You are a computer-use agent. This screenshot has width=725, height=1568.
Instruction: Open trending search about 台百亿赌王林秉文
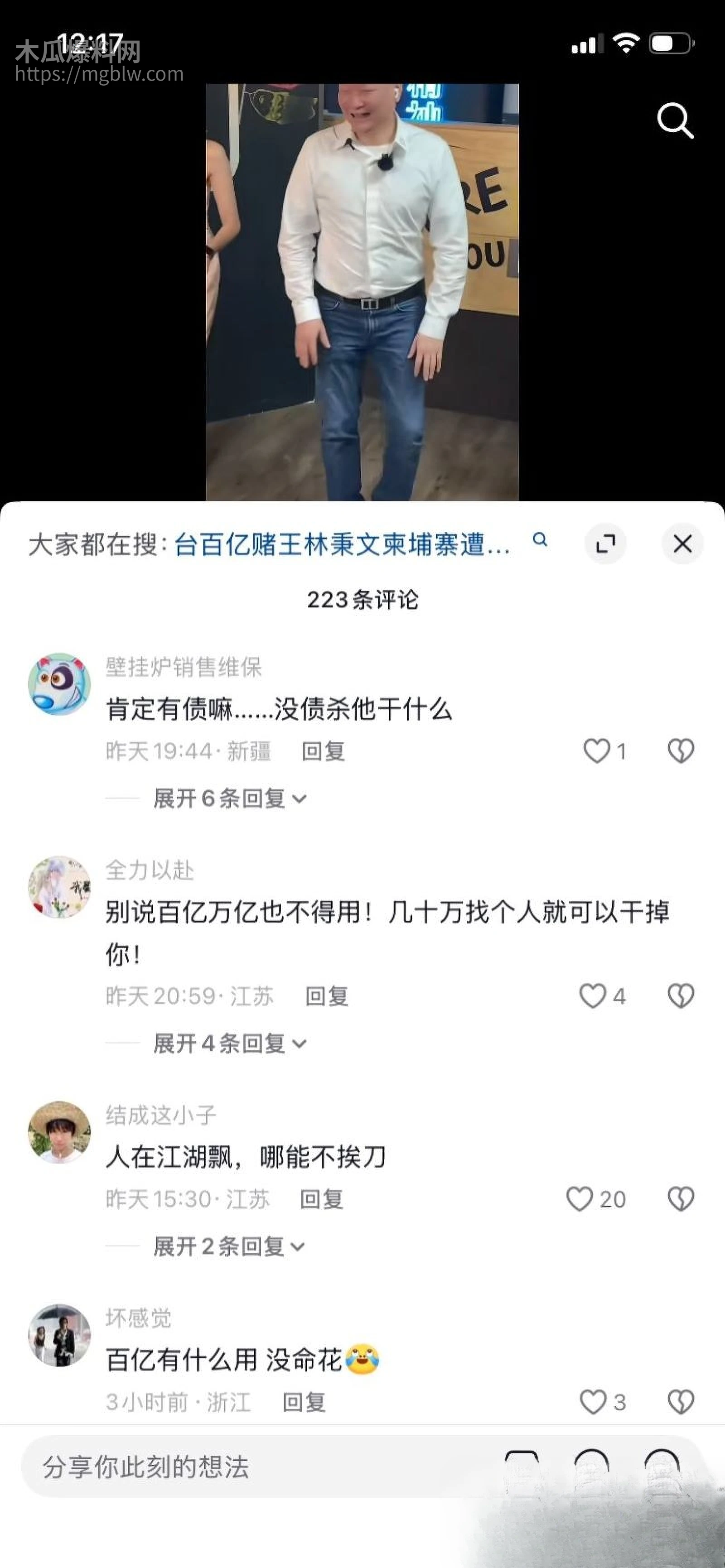click(341, 544)
